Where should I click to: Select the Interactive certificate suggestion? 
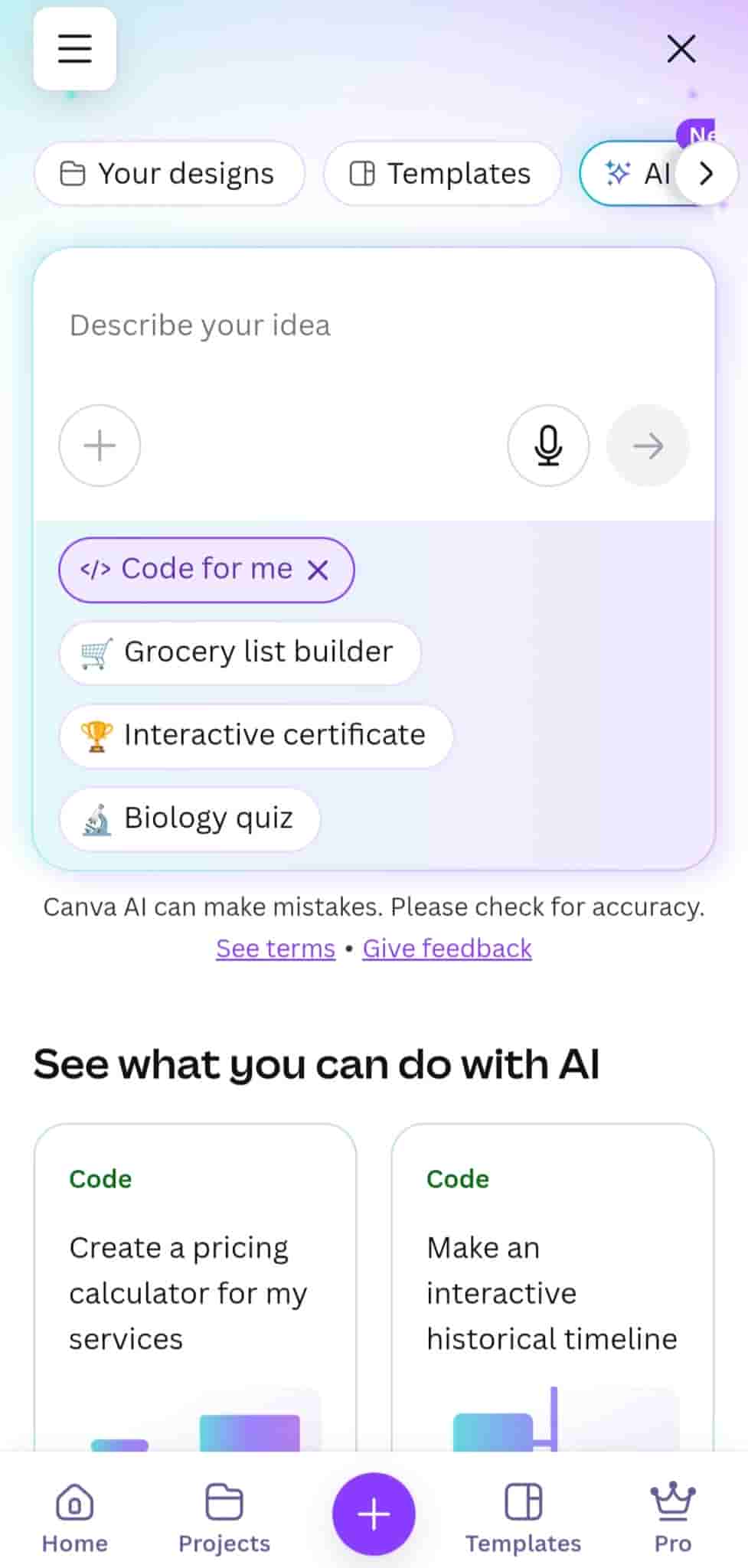[x=254, y=735]
